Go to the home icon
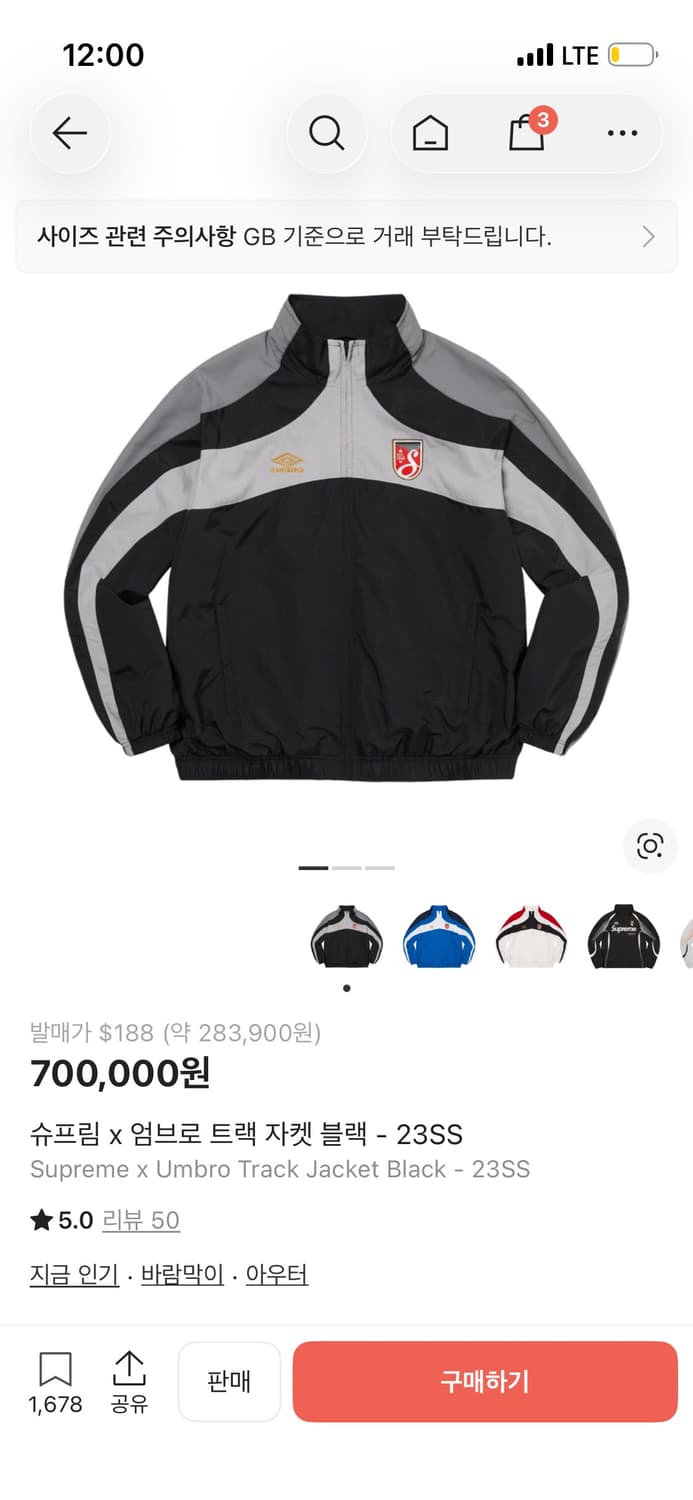Image resolution: width=693 pixels, height=1500 pixels. click(430, 133)
